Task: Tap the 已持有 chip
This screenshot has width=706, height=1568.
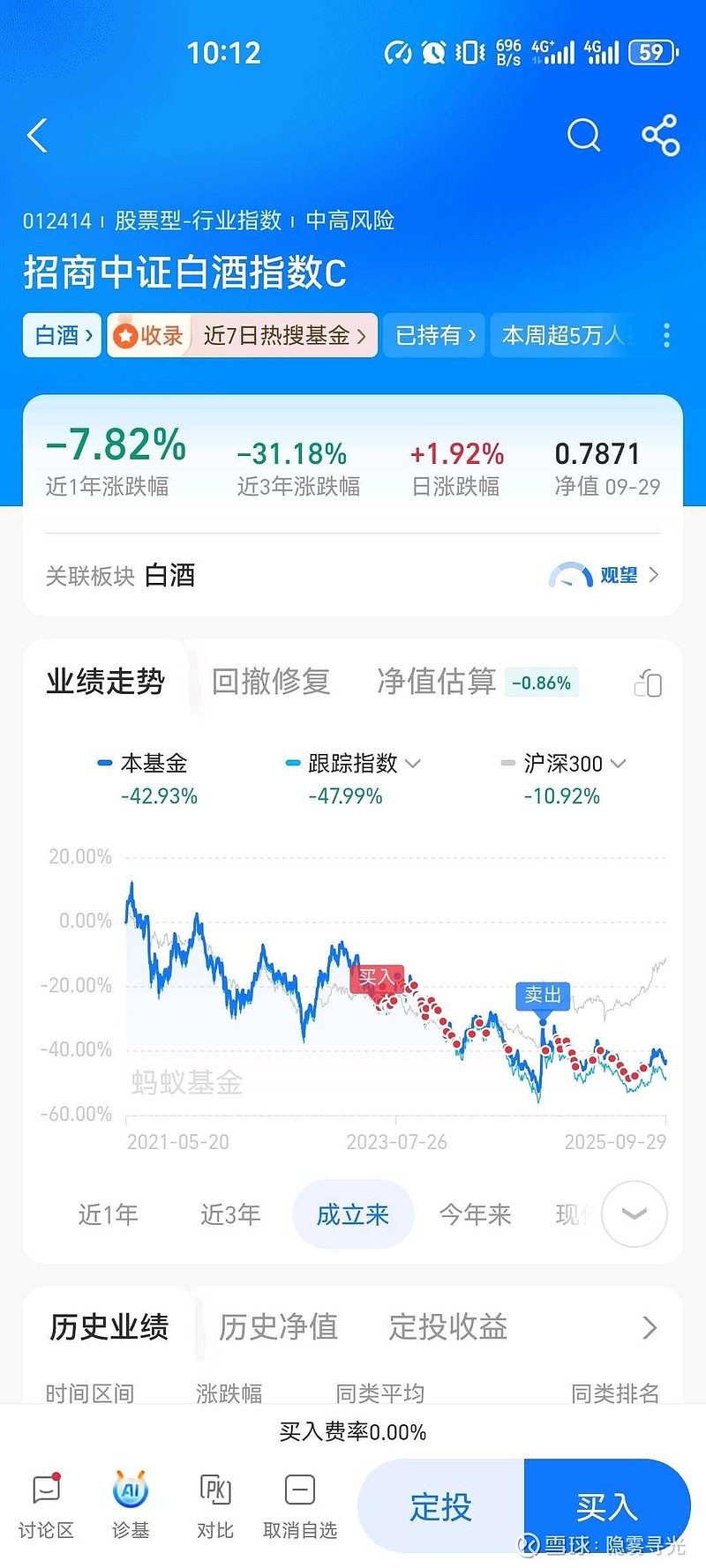Action: coord(436,335)
